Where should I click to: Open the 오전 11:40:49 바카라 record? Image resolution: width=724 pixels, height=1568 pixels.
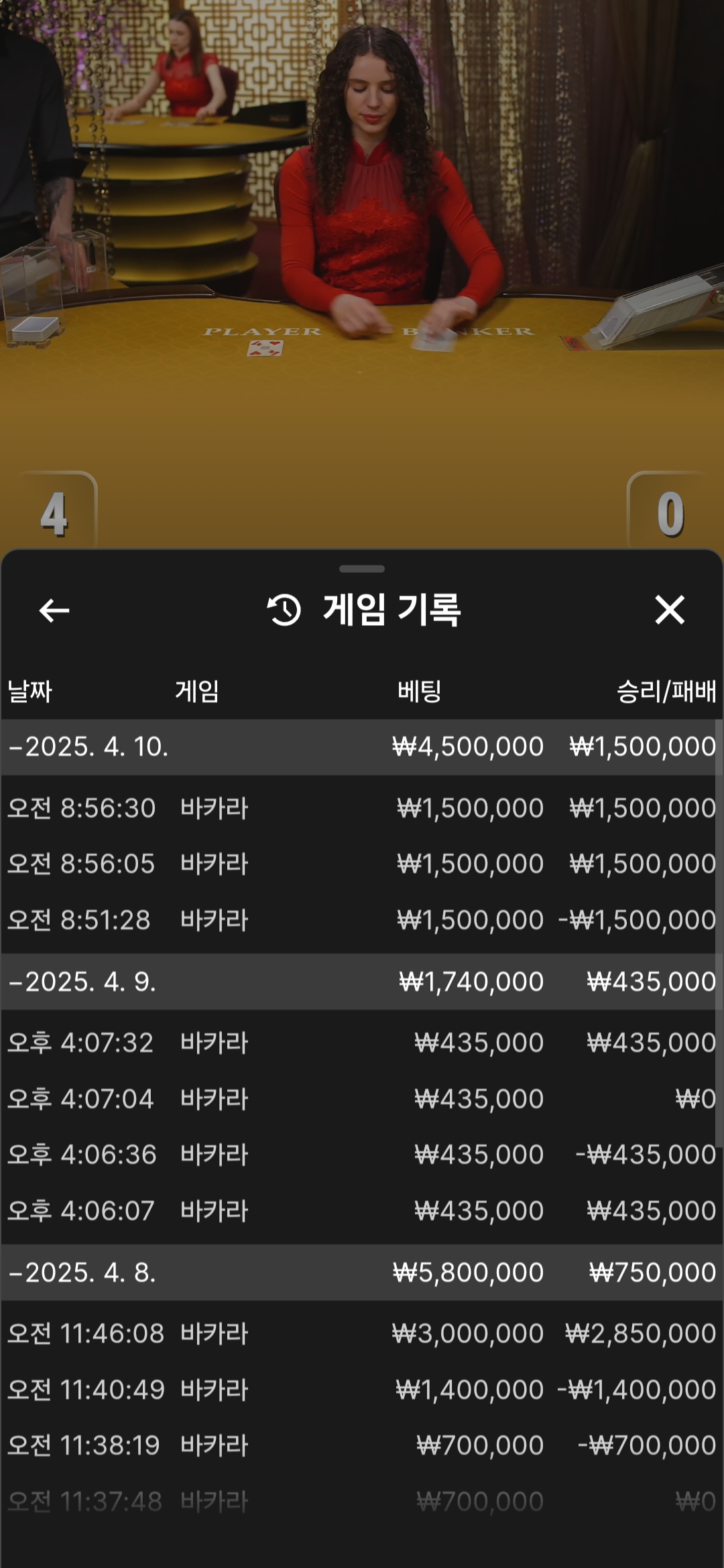pos(362,1390)
